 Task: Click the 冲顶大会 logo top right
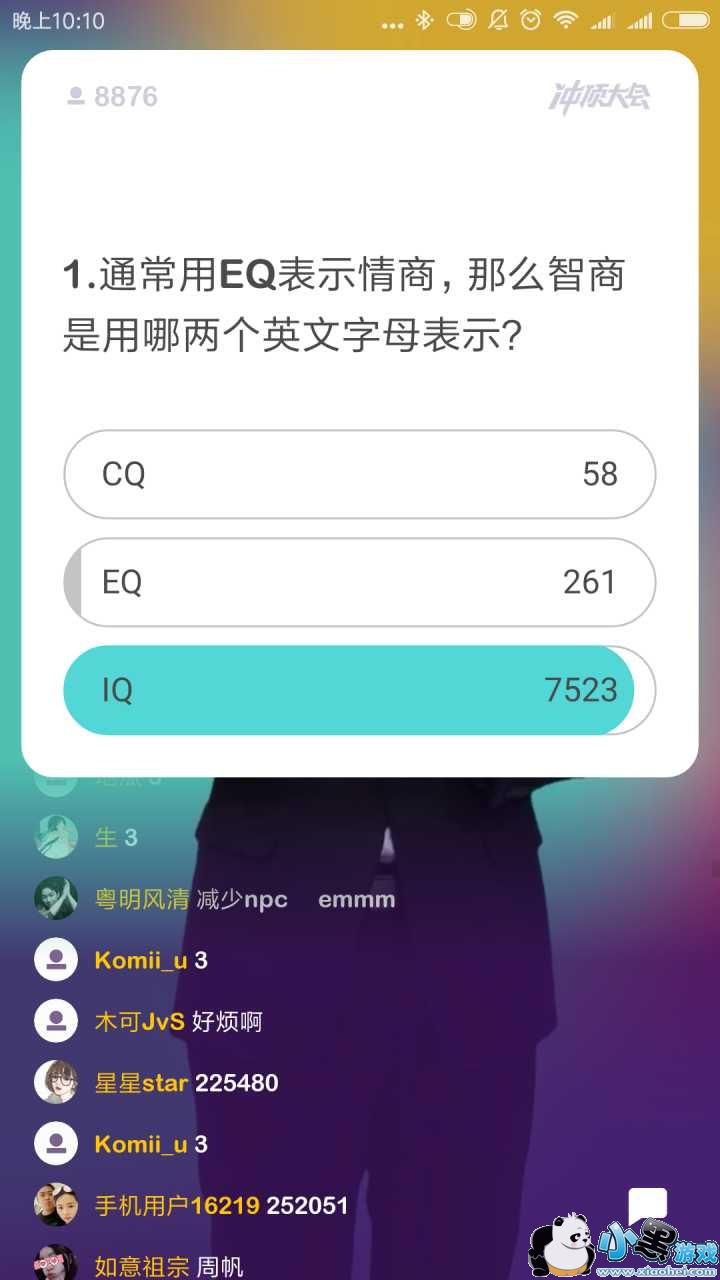pyautogui.click(x=603, y=96)
